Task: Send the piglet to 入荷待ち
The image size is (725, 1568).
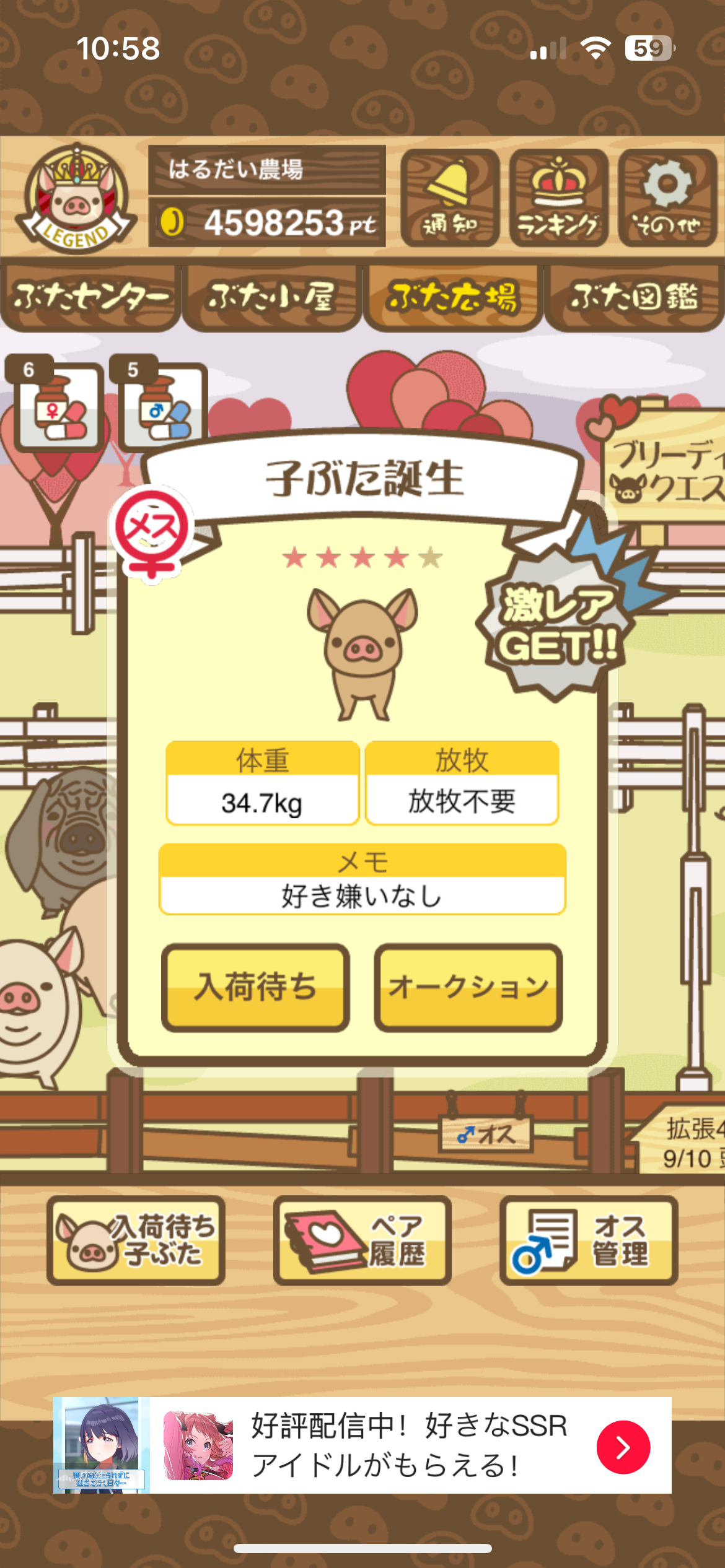Action: pyautogui.click(x=255, y=987)
